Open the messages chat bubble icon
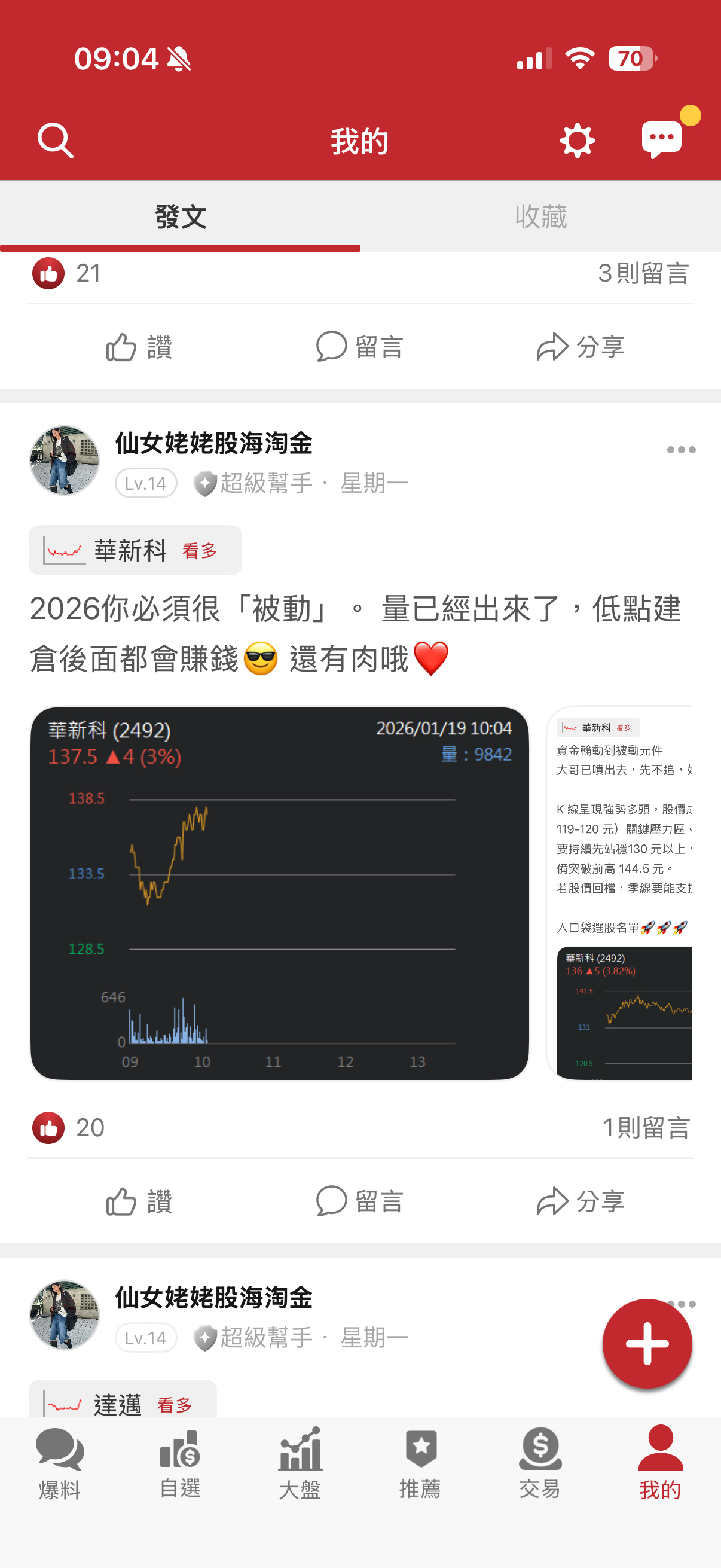 coord(662,139)
